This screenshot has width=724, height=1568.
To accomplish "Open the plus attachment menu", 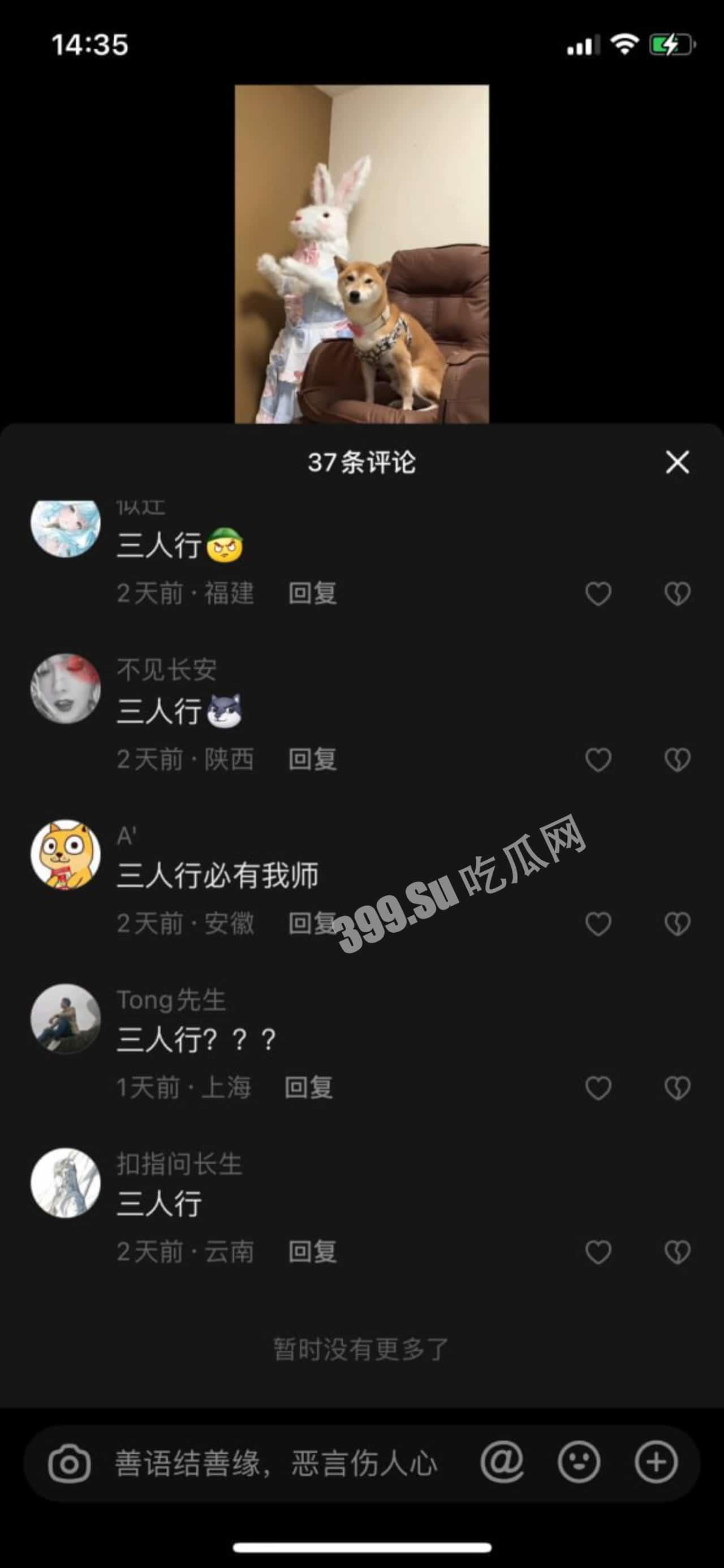I will pyautogui.click(x=656, y=1462).
